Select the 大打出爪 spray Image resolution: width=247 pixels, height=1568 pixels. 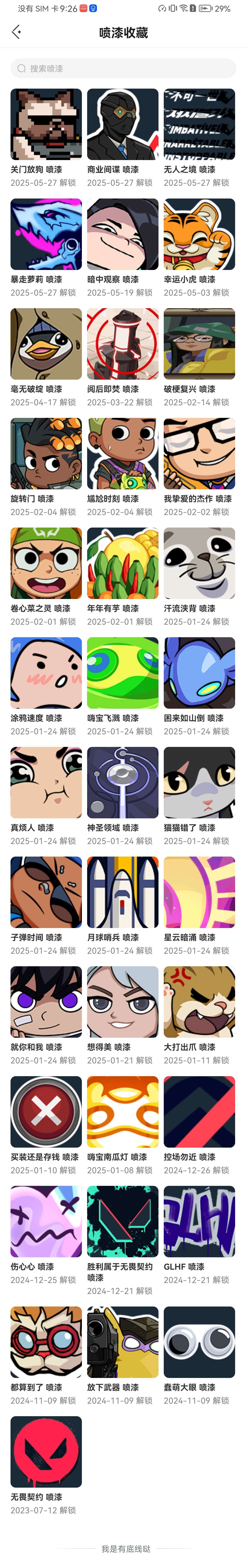pos(199,1001)
